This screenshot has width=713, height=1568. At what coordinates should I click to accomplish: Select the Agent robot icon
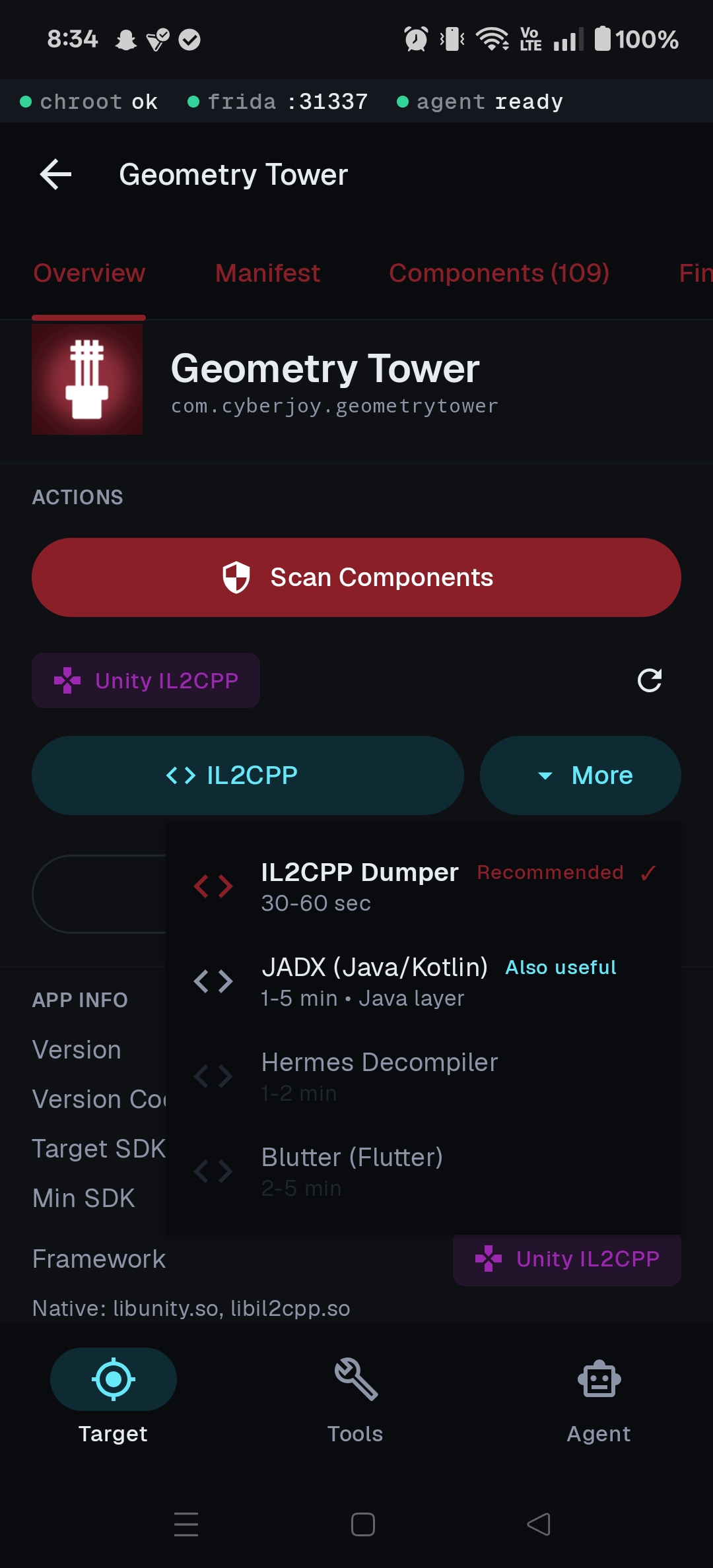coord(599,1378)
